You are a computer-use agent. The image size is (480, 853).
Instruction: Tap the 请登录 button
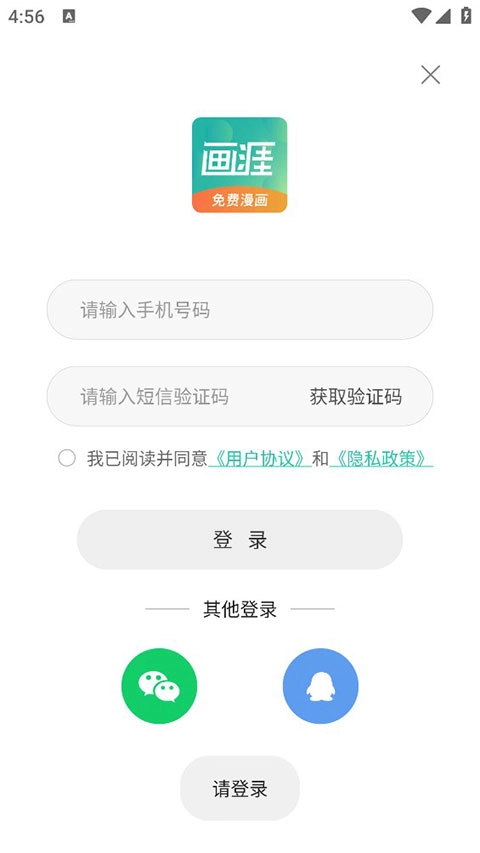239,788
